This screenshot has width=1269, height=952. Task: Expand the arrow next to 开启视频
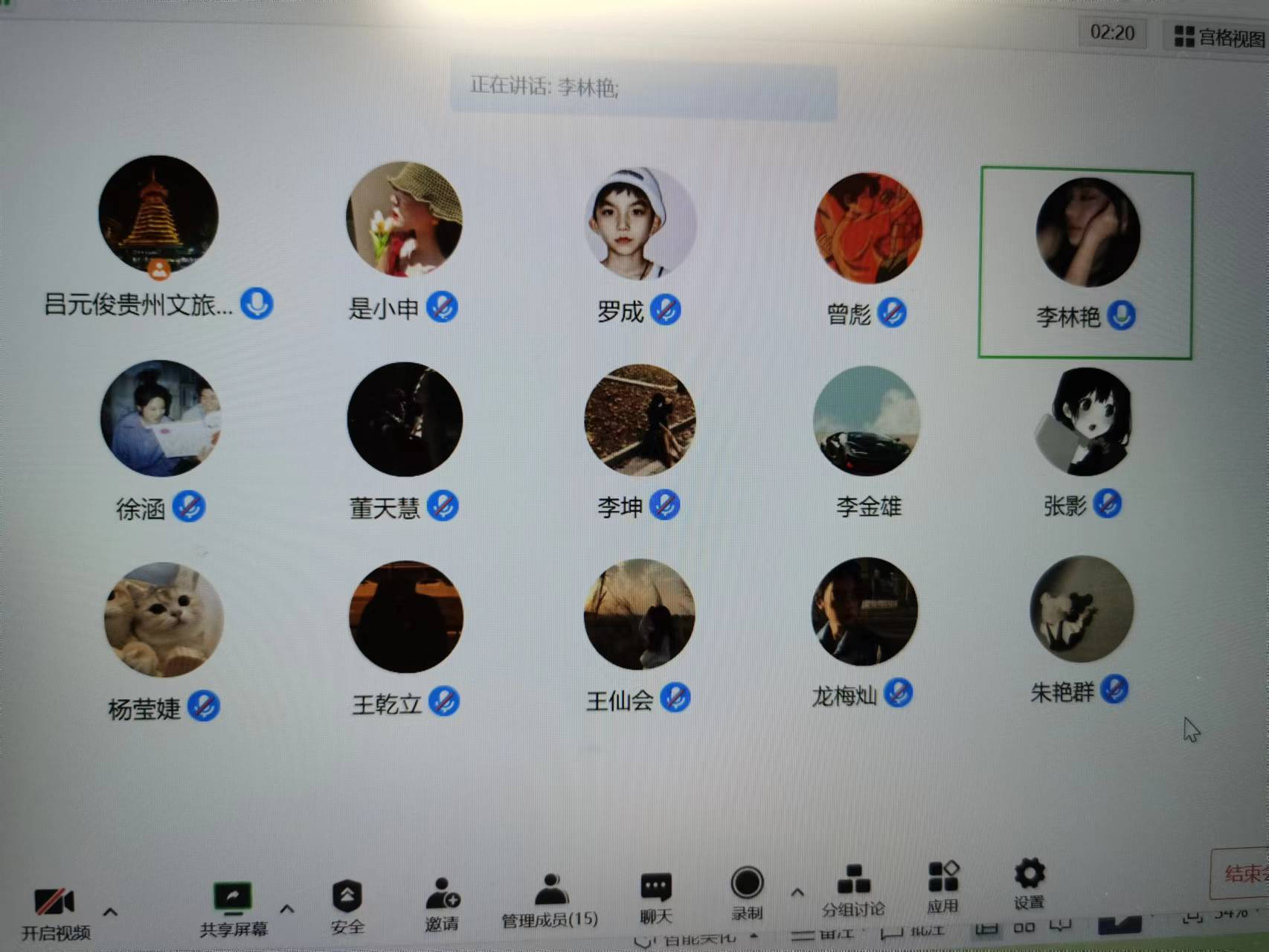[110, 911]
